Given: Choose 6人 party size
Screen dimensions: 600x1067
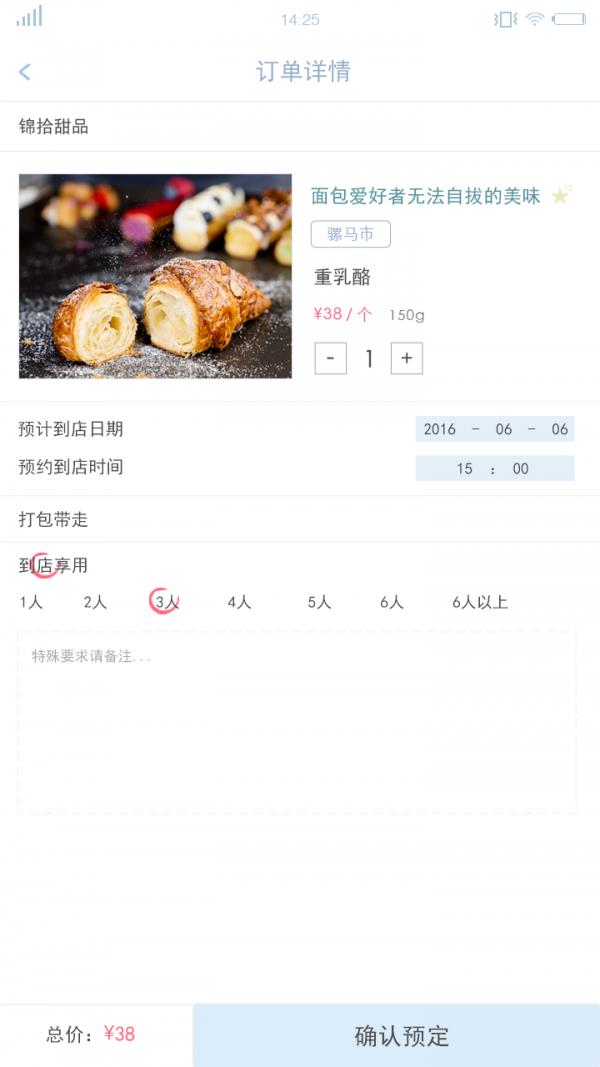Looking at the screenshot, I should [x=392, y=602].
